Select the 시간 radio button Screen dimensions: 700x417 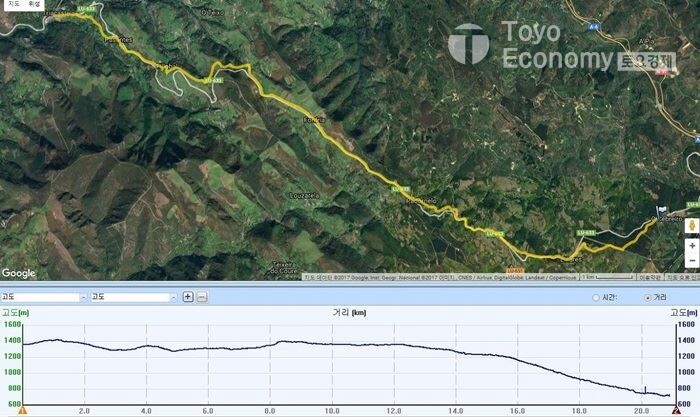(597, 298)
